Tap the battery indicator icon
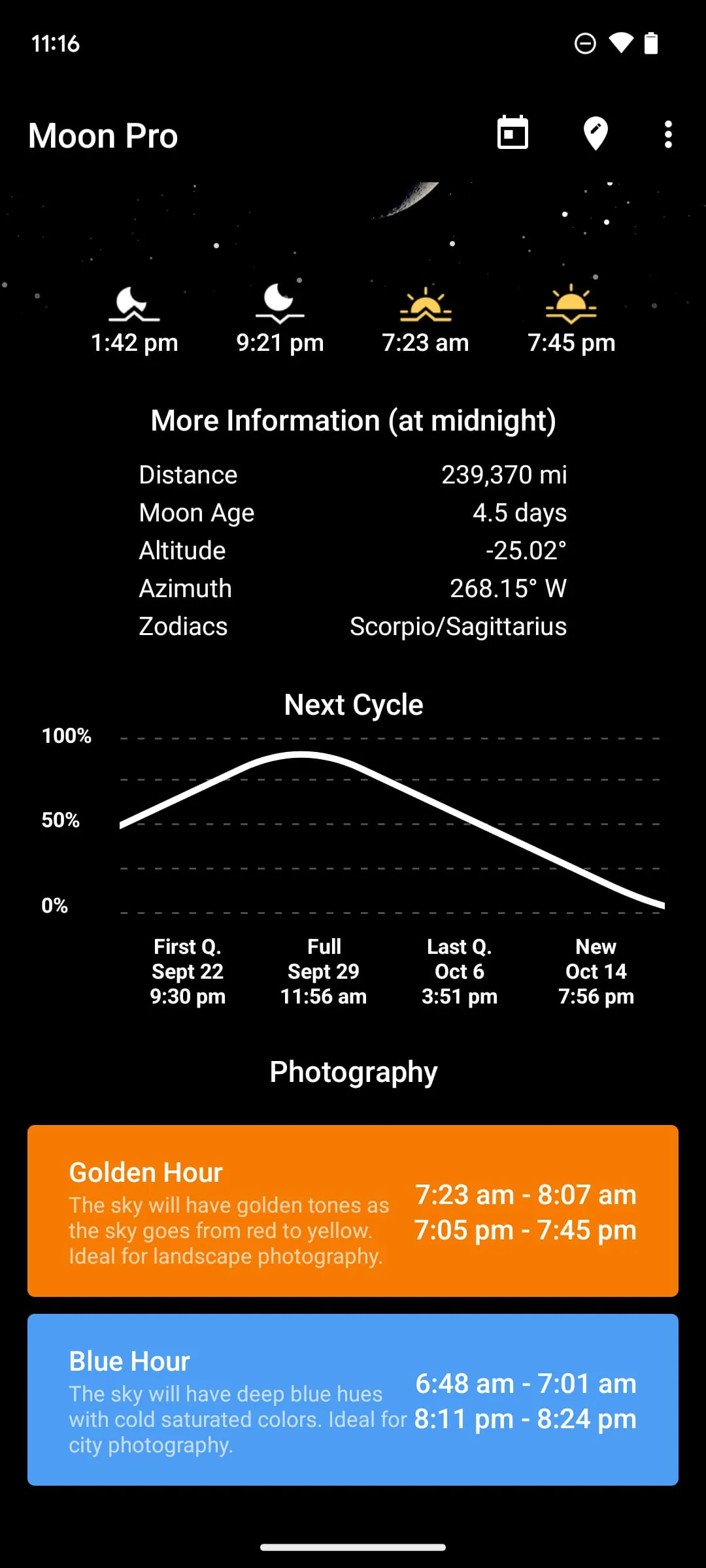The image size is (706, 1568). [652, 42]
